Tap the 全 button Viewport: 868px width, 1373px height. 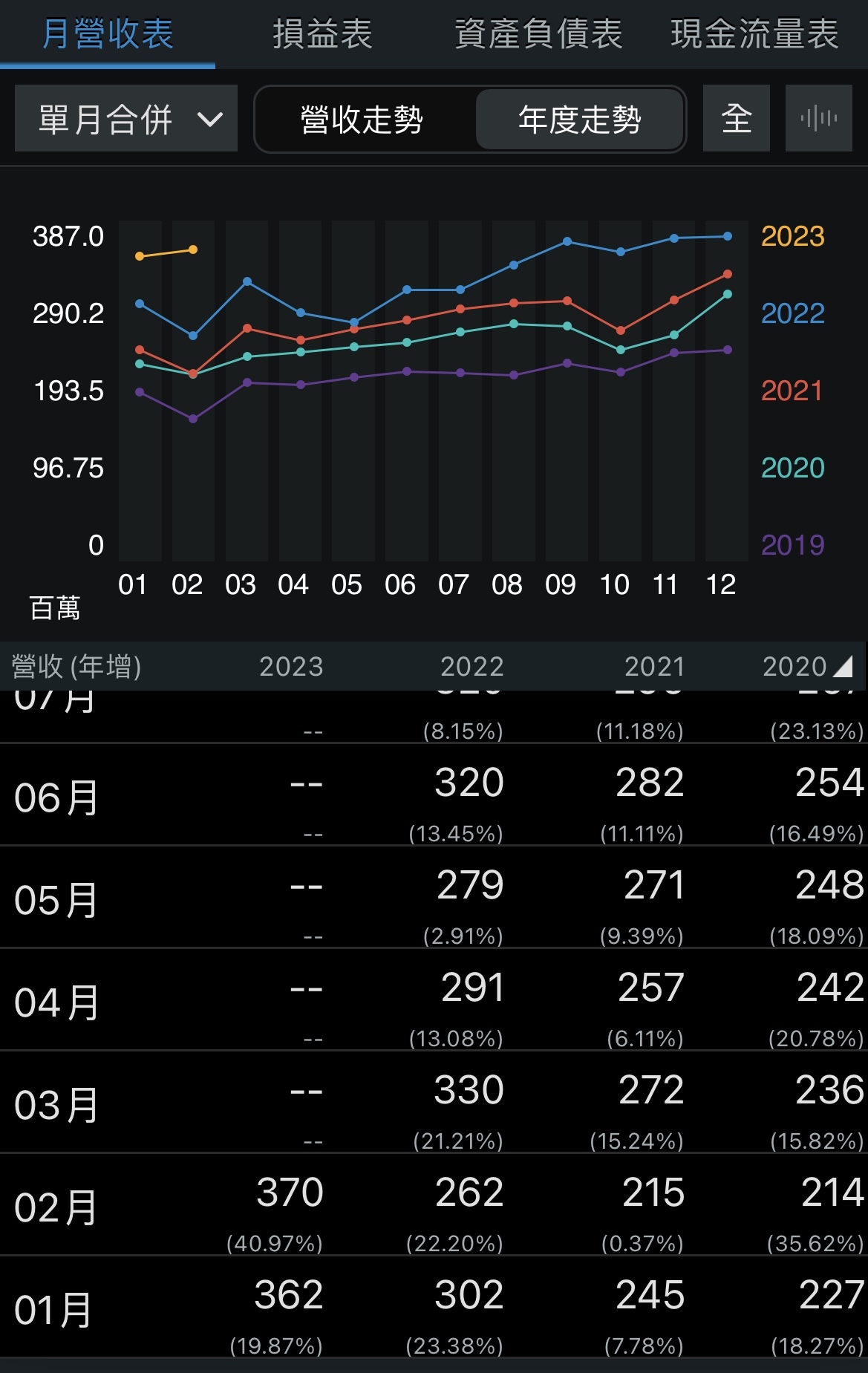pyautogui.click(x=736, y=119)
